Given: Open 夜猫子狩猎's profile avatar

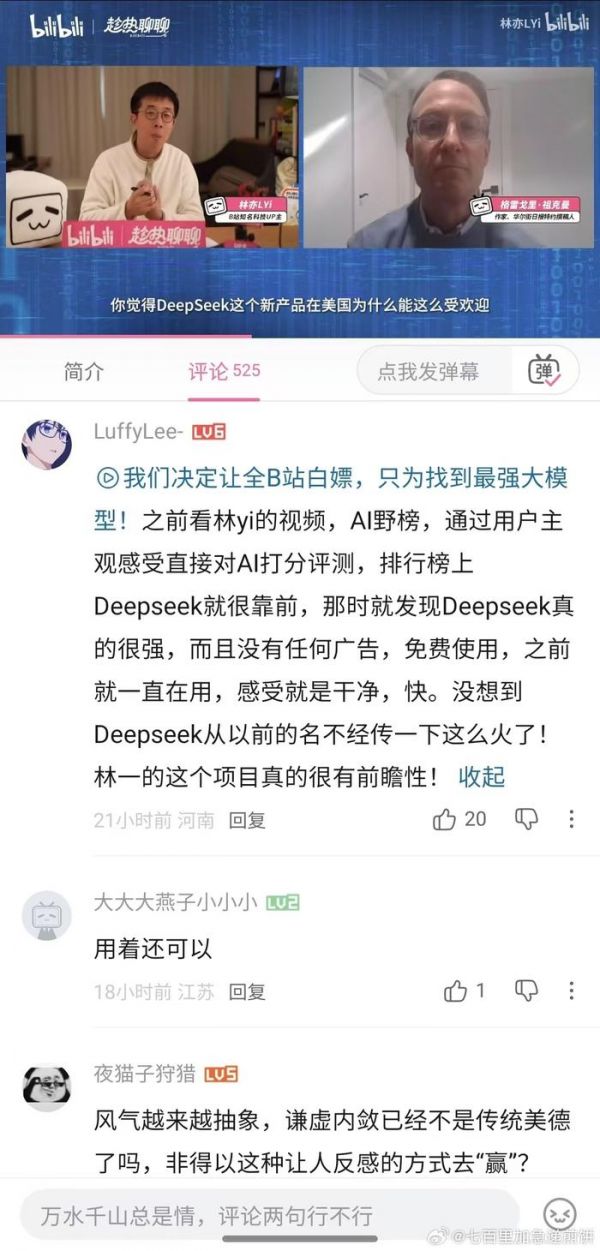Looking at the screenshot, I should pos(46,1087).
